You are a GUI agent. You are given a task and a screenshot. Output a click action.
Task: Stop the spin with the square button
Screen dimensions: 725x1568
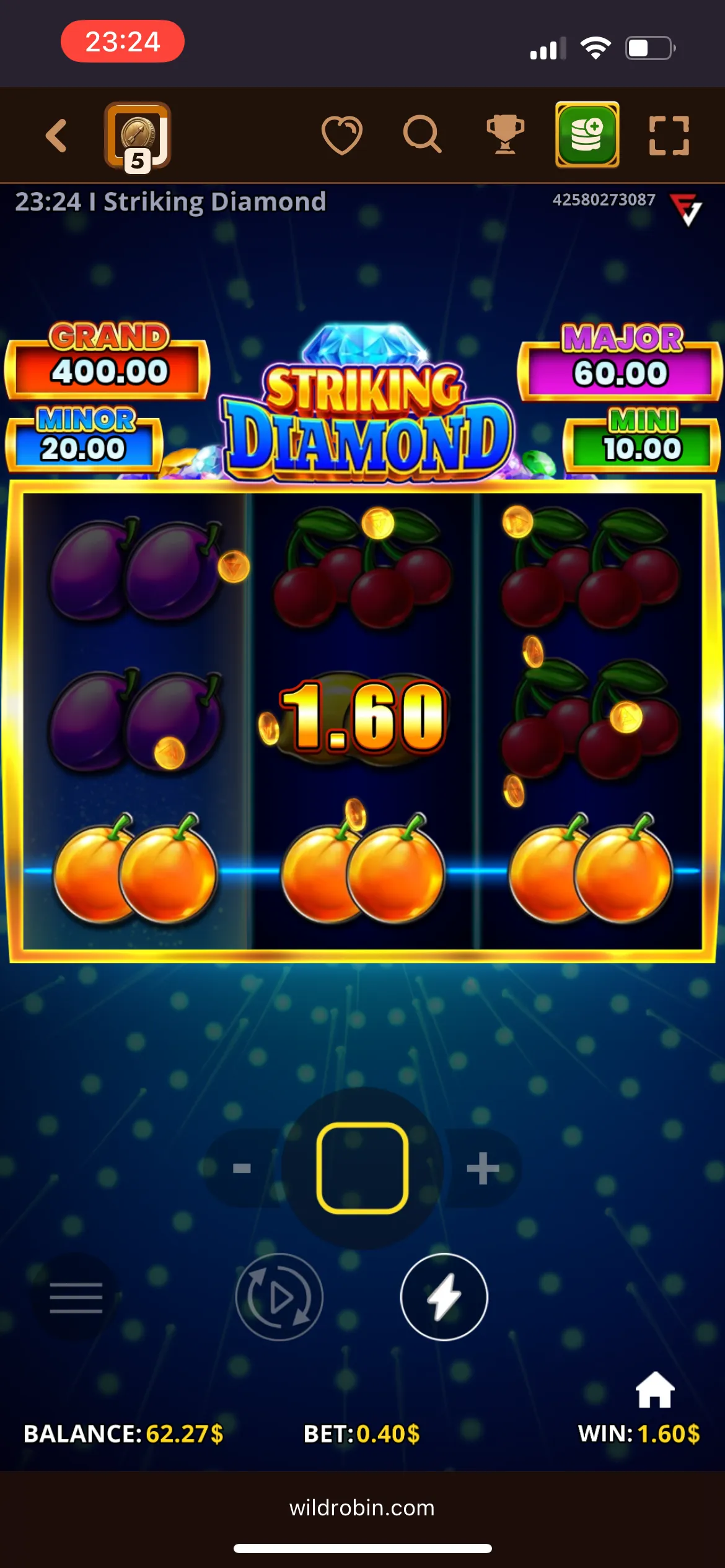[x=362, y=1168]
